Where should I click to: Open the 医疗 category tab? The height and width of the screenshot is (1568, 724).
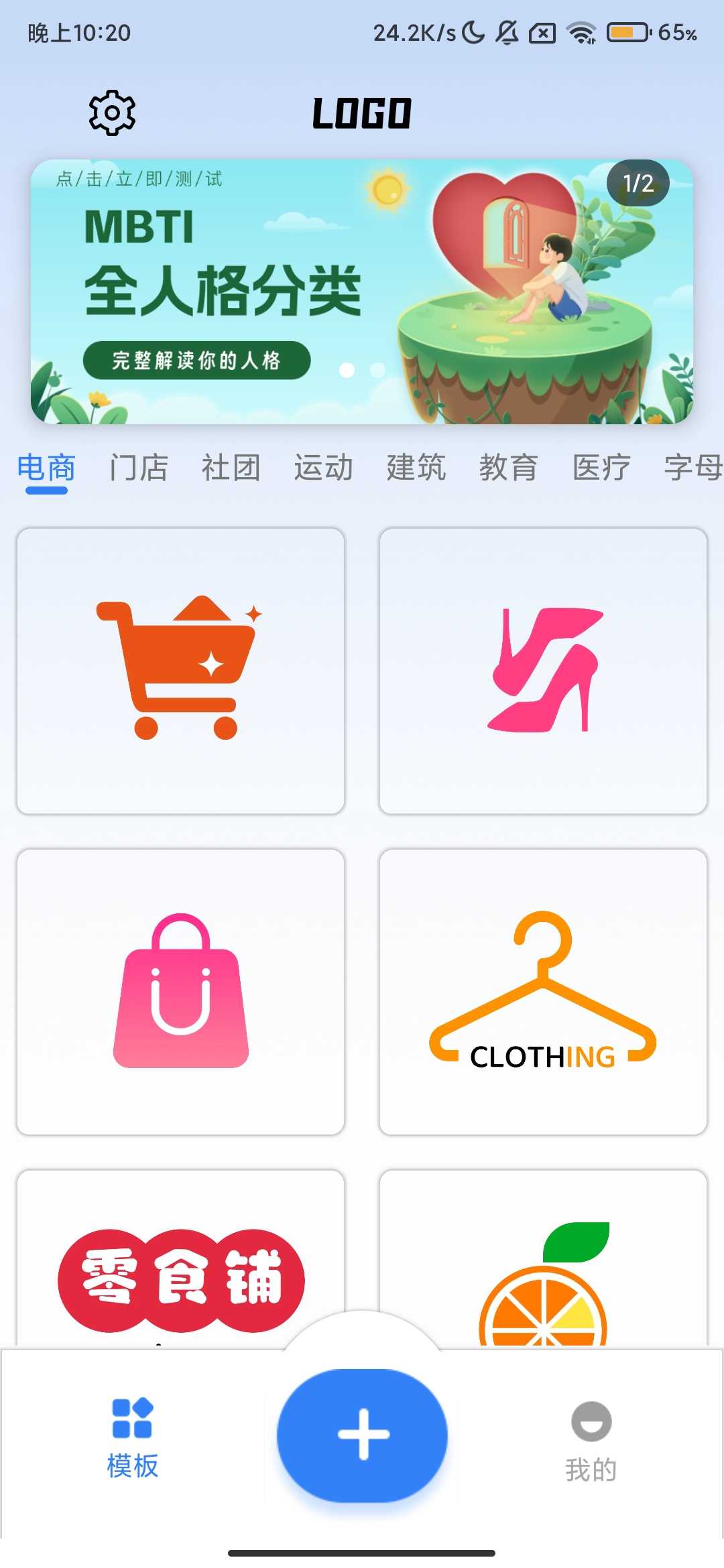(601, 468)
